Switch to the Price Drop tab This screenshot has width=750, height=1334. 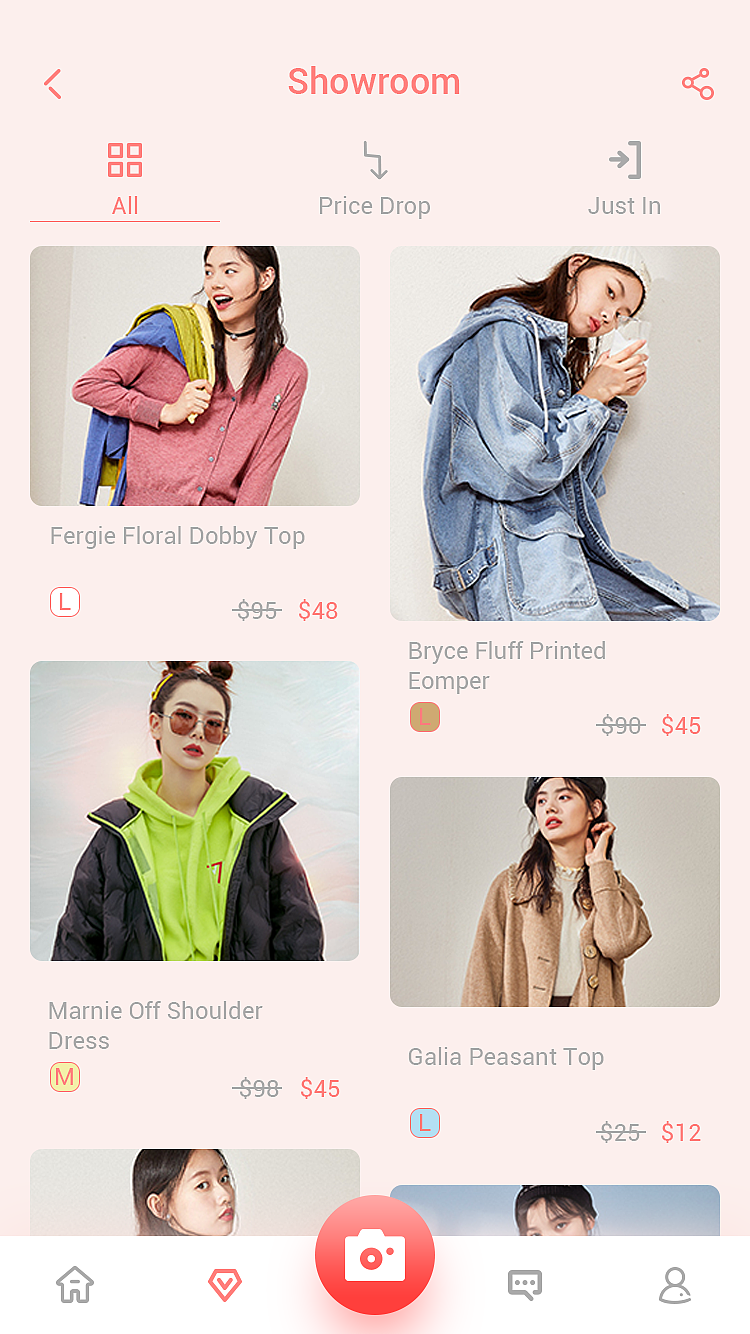point(374,180)
